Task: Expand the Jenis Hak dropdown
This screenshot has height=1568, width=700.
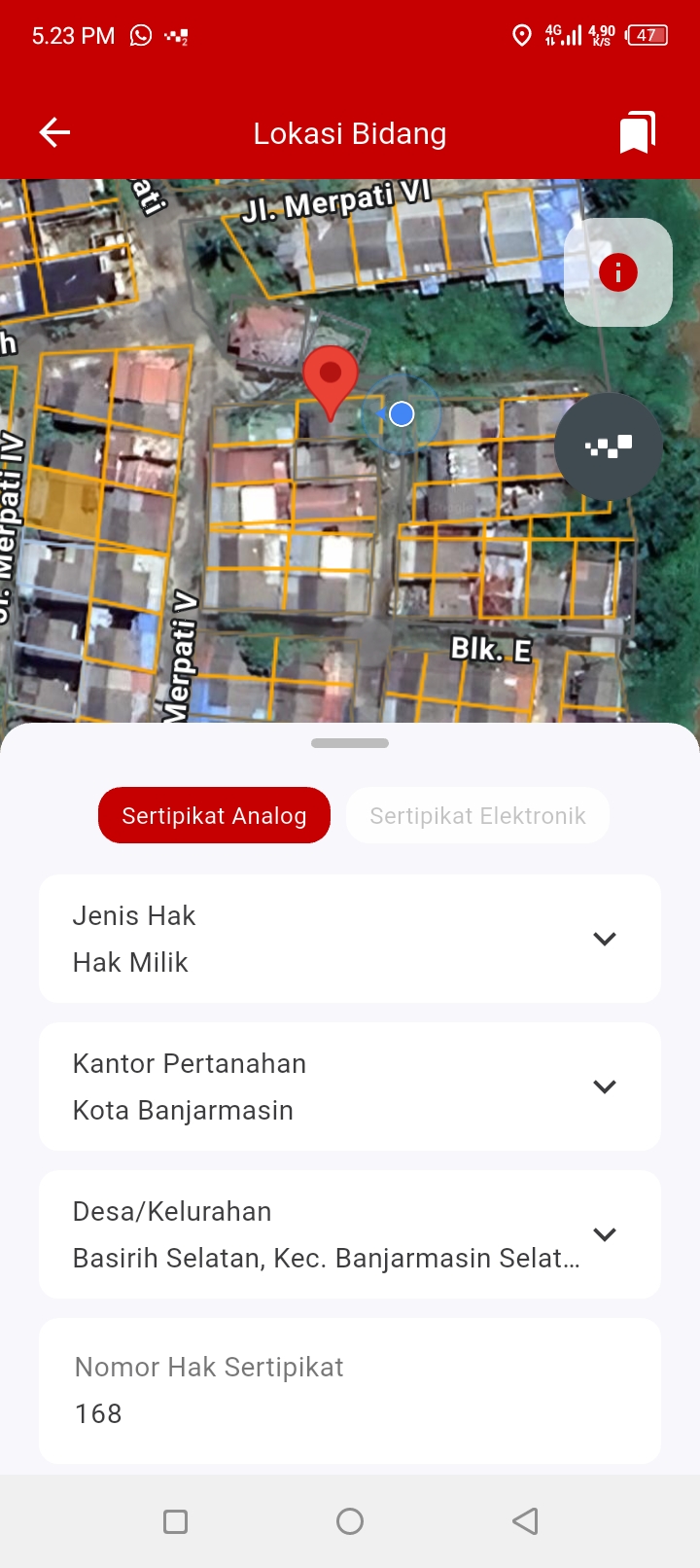Action: pyautogui.click(x=604, y=939)
